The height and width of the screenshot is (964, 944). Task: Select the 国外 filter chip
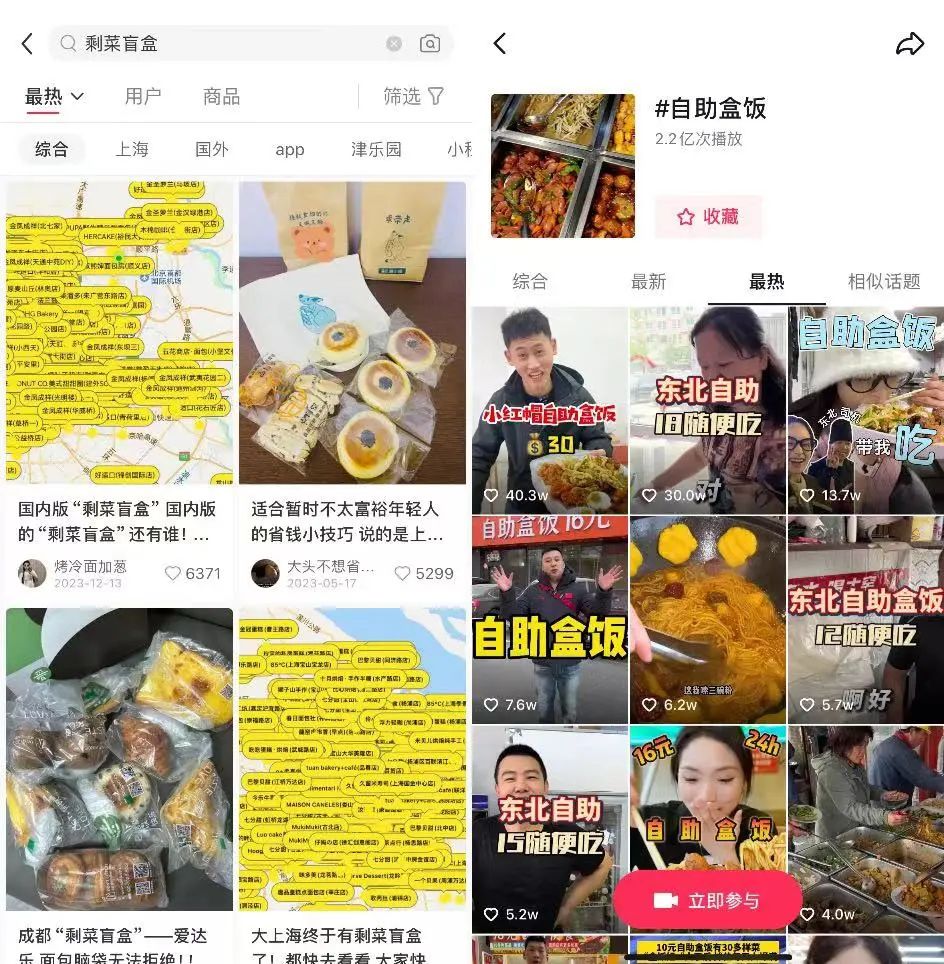pyautogui.click(x=211, y=149)
